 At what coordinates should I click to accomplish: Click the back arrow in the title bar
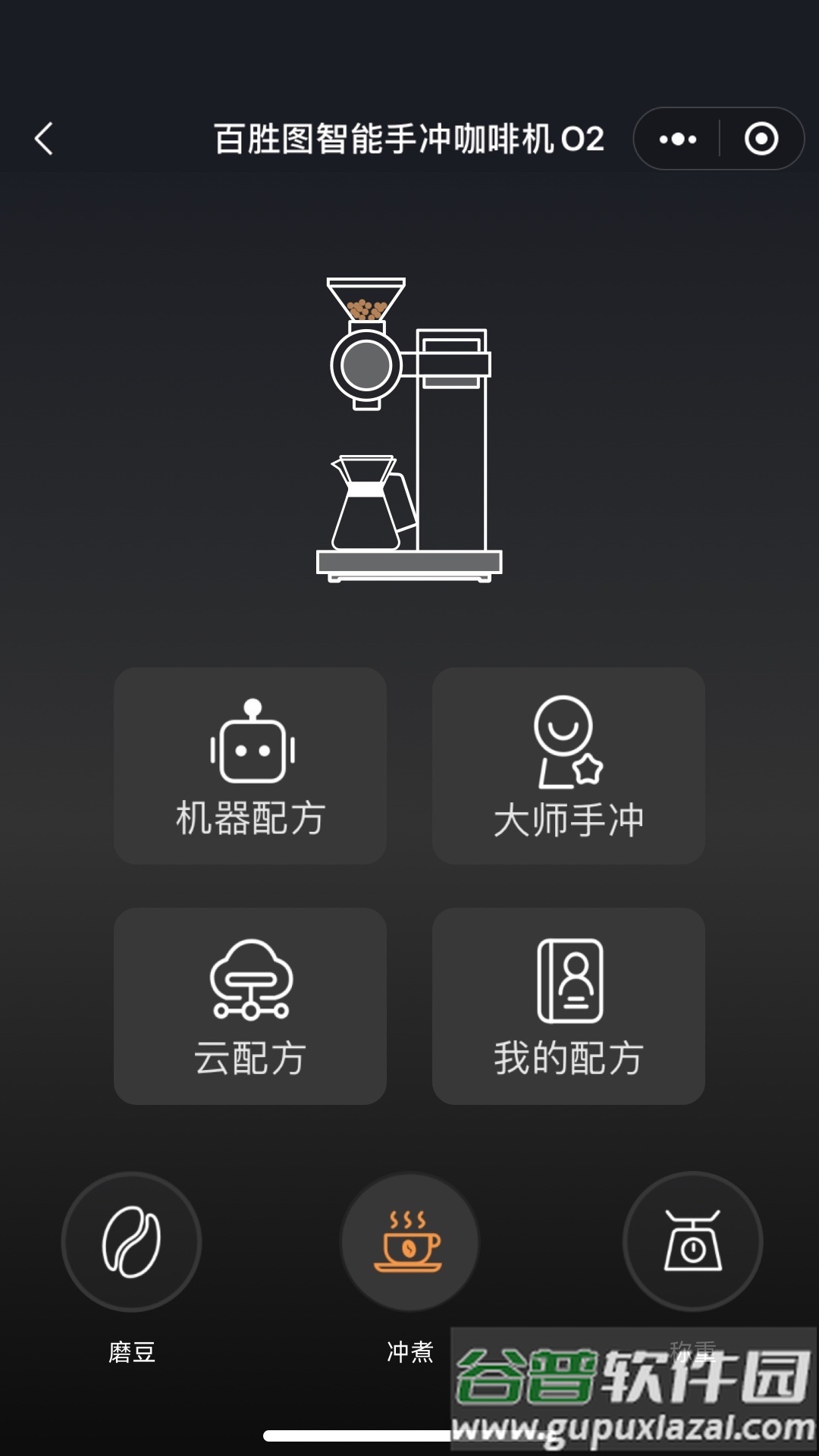coord(43,137)
